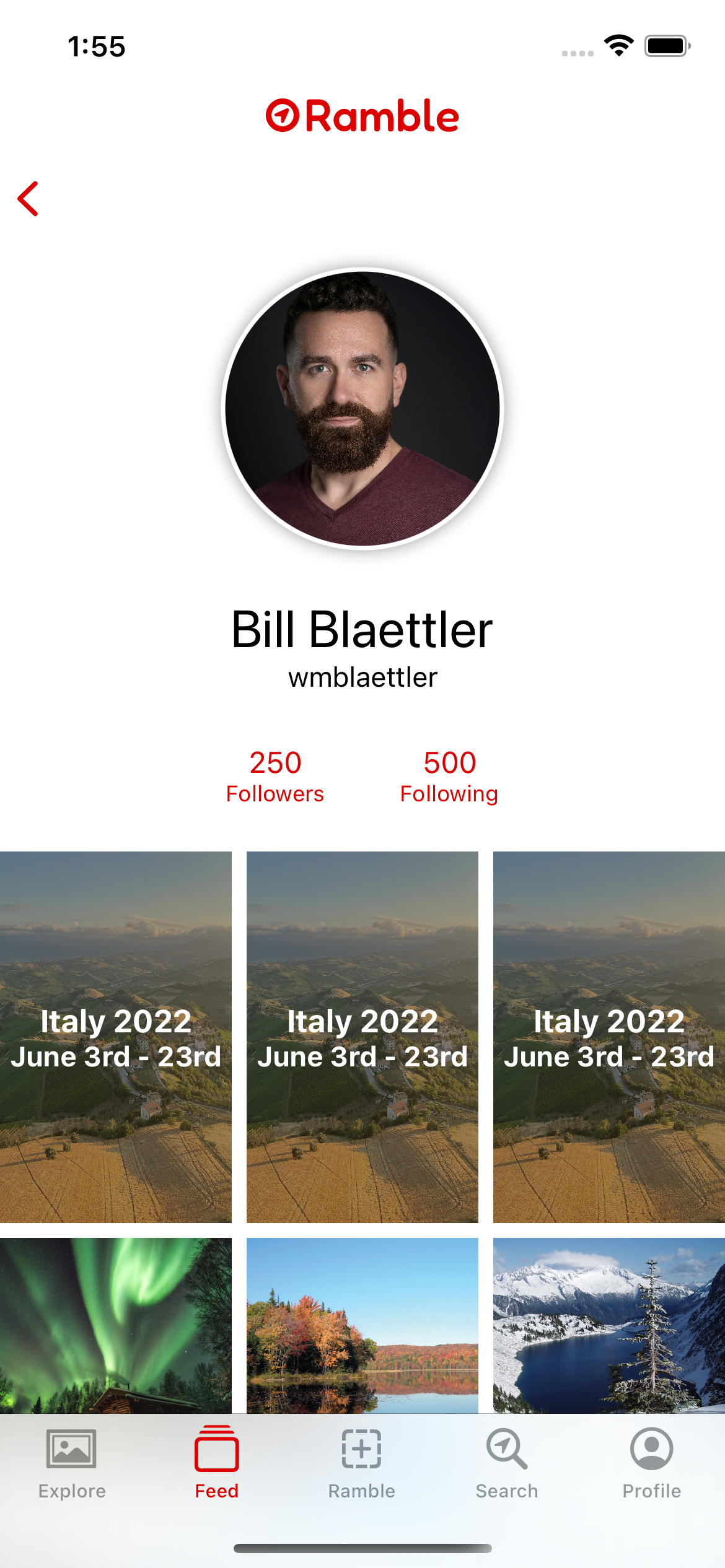
Task: Tap the 1:55 clock in status bar
Action: click(x=96, y=45)
